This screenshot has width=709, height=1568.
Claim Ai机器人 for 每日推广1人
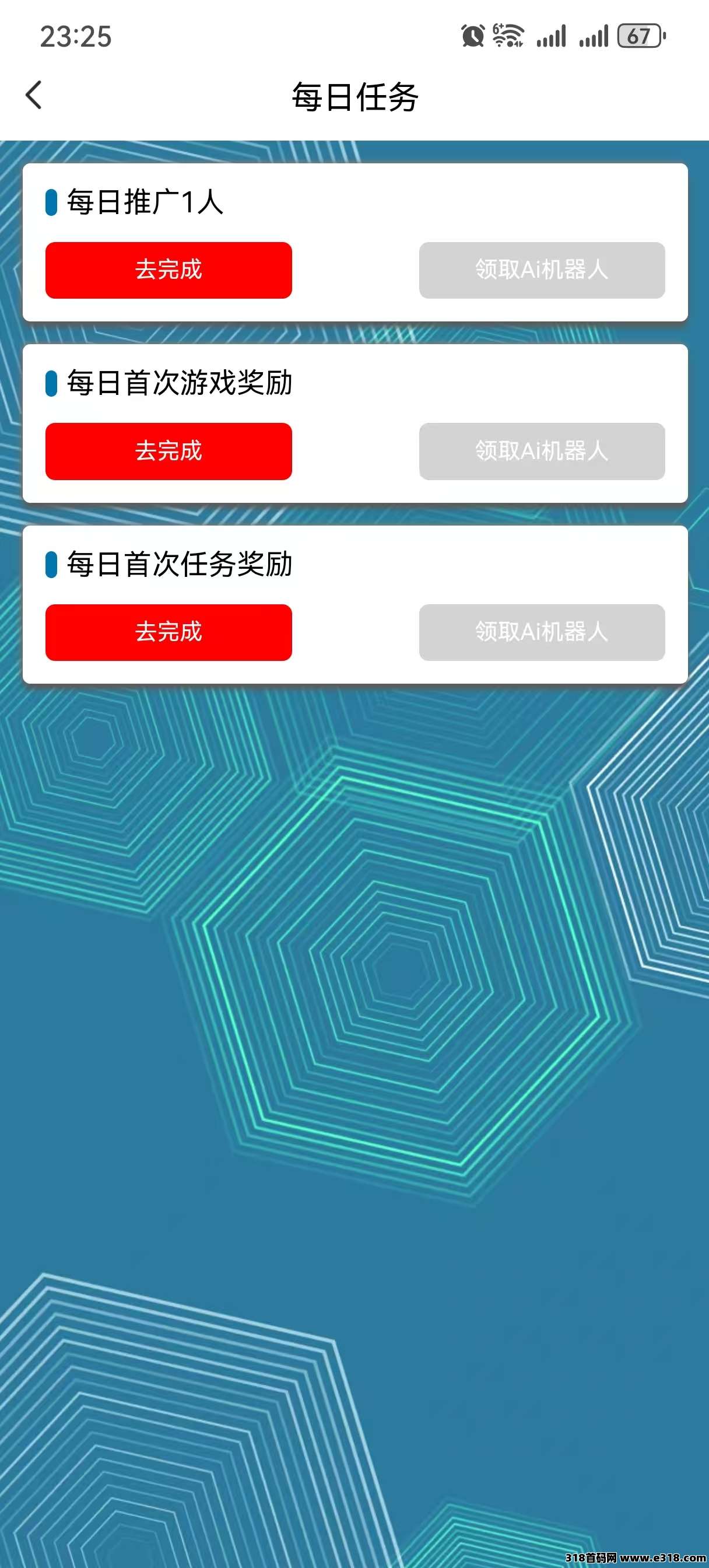pyautogui.click(x=542, y=269)
